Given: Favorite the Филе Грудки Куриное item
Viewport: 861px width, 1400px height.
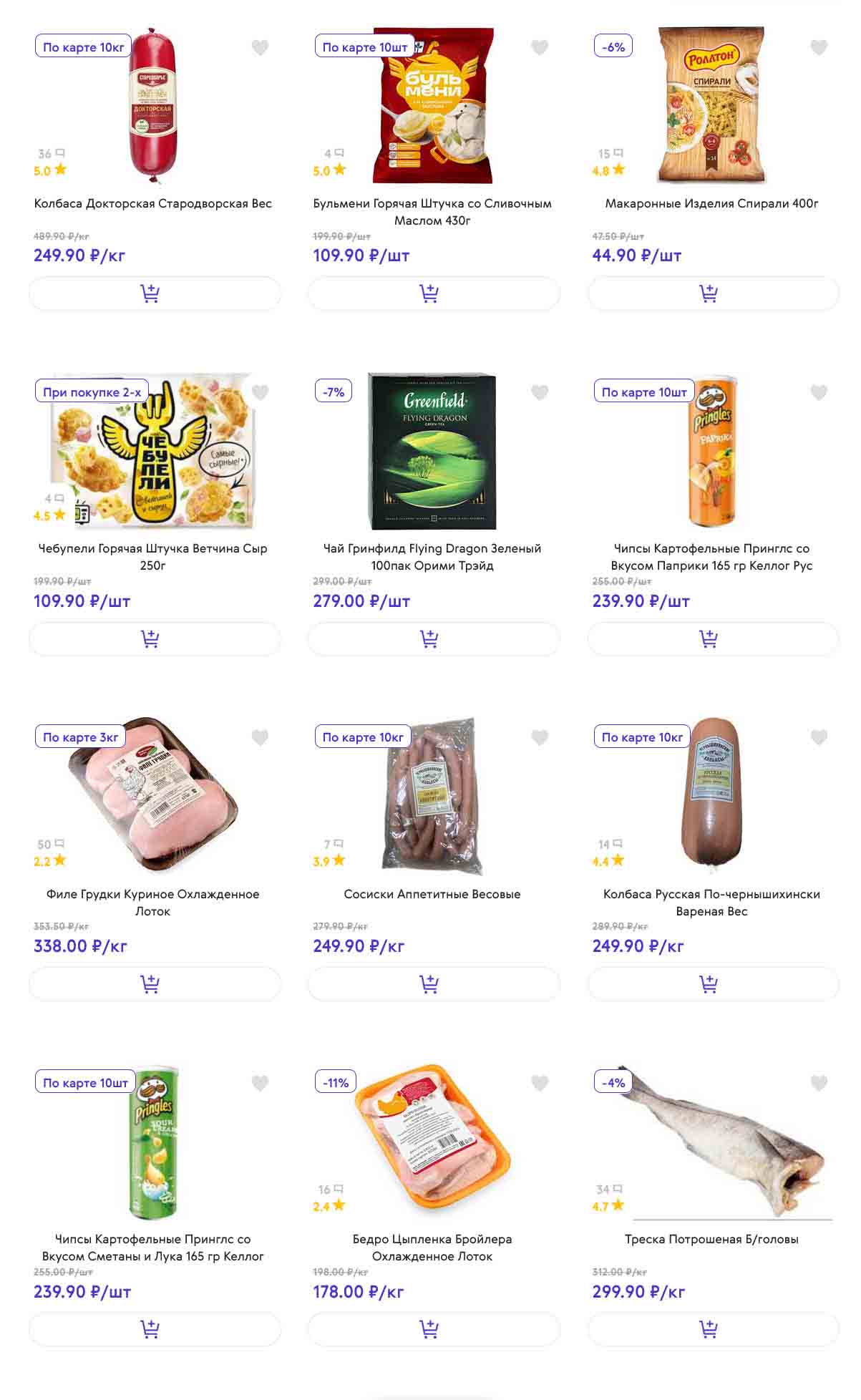Looking at the screenshot, I should click(260, 737).
